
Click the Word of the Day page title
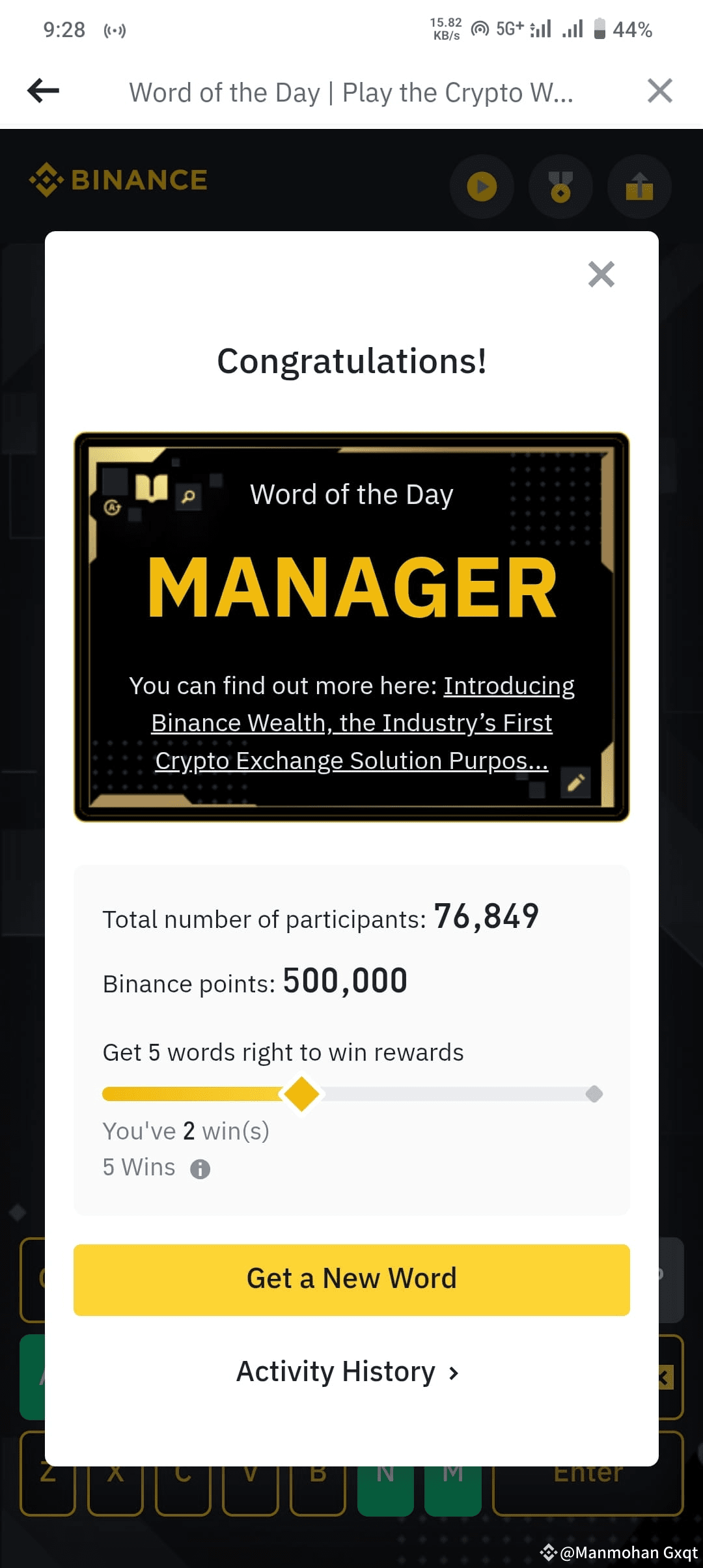pyautogui.click(x=351, y=92)
